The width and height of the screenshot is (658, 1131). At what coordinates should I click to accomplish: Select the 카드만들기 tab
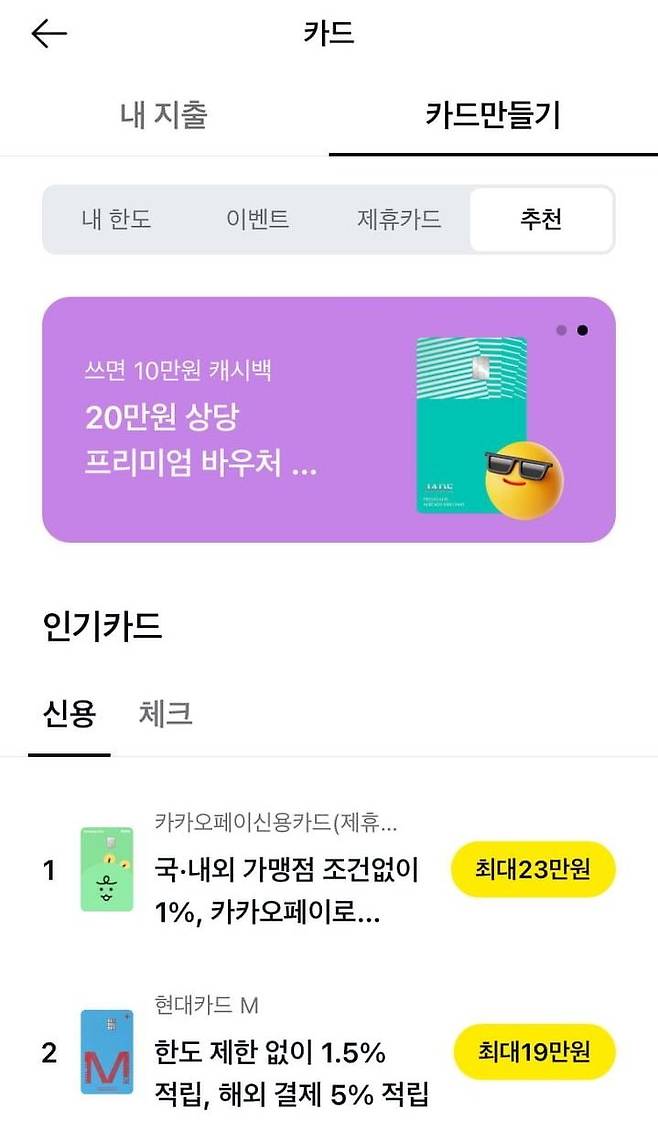click(x=493, y=115)
